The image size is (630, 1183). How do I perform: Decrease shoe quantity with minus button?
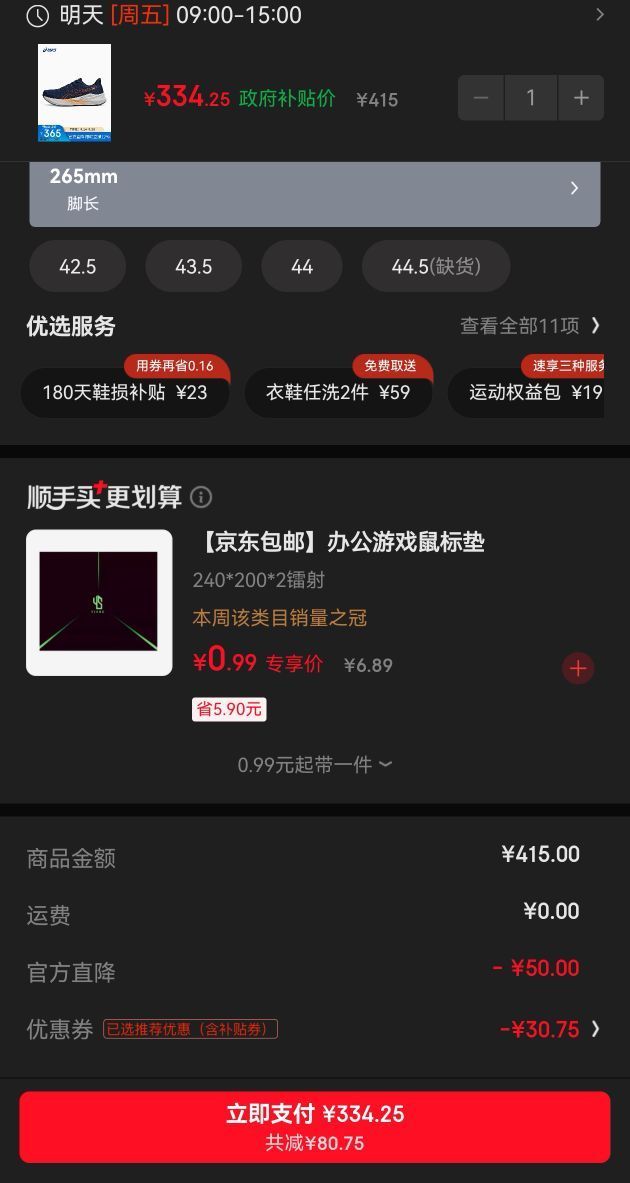click(x=481, y=98)
